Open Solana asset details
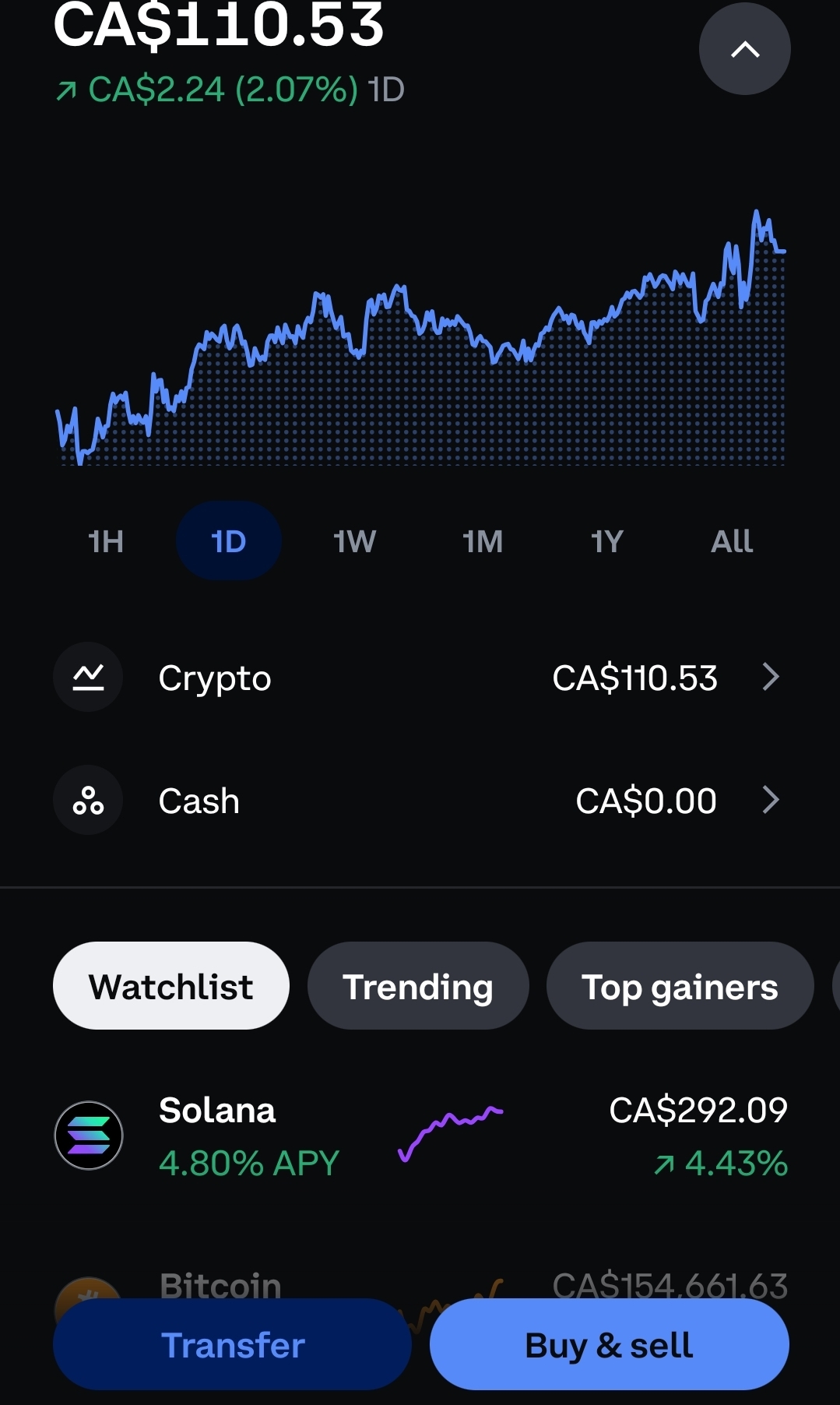The image size is (840, 1405). click(x=420, y=1136)
